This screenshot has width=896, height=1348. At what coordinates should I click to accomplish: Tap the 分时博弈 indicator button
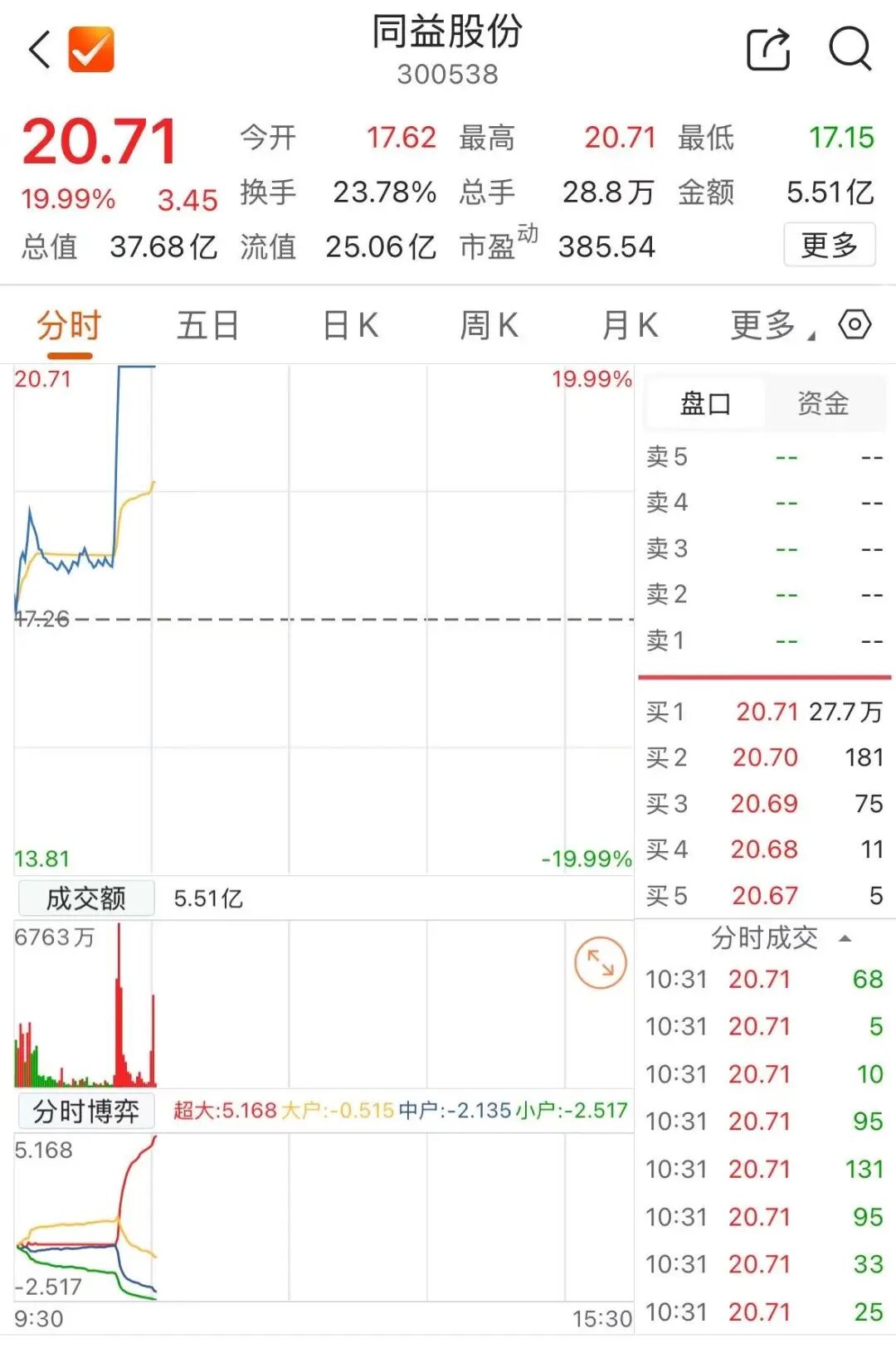pos(86,1112)
